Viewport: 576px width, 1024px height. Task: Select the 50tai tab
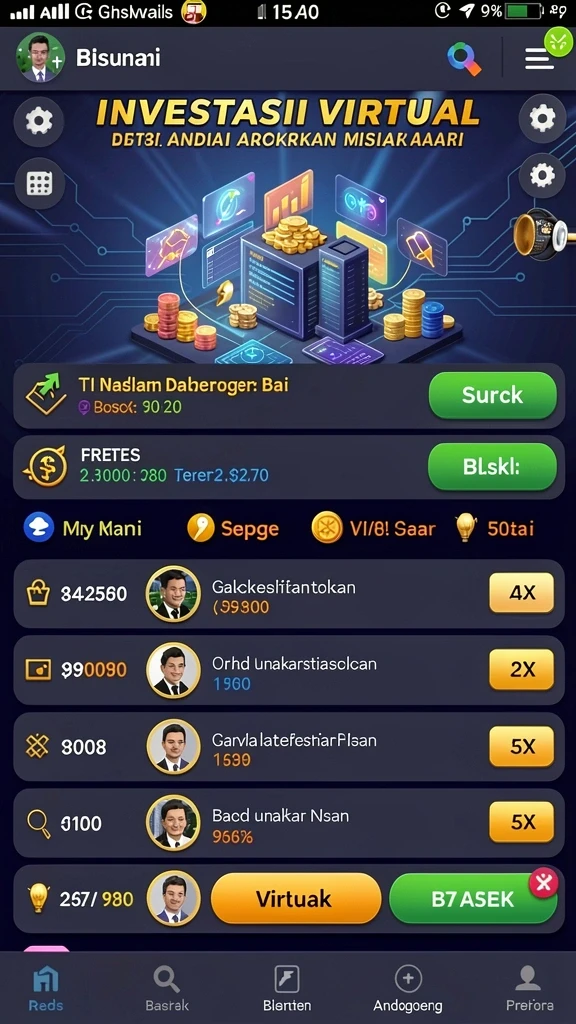coord(494,528)
